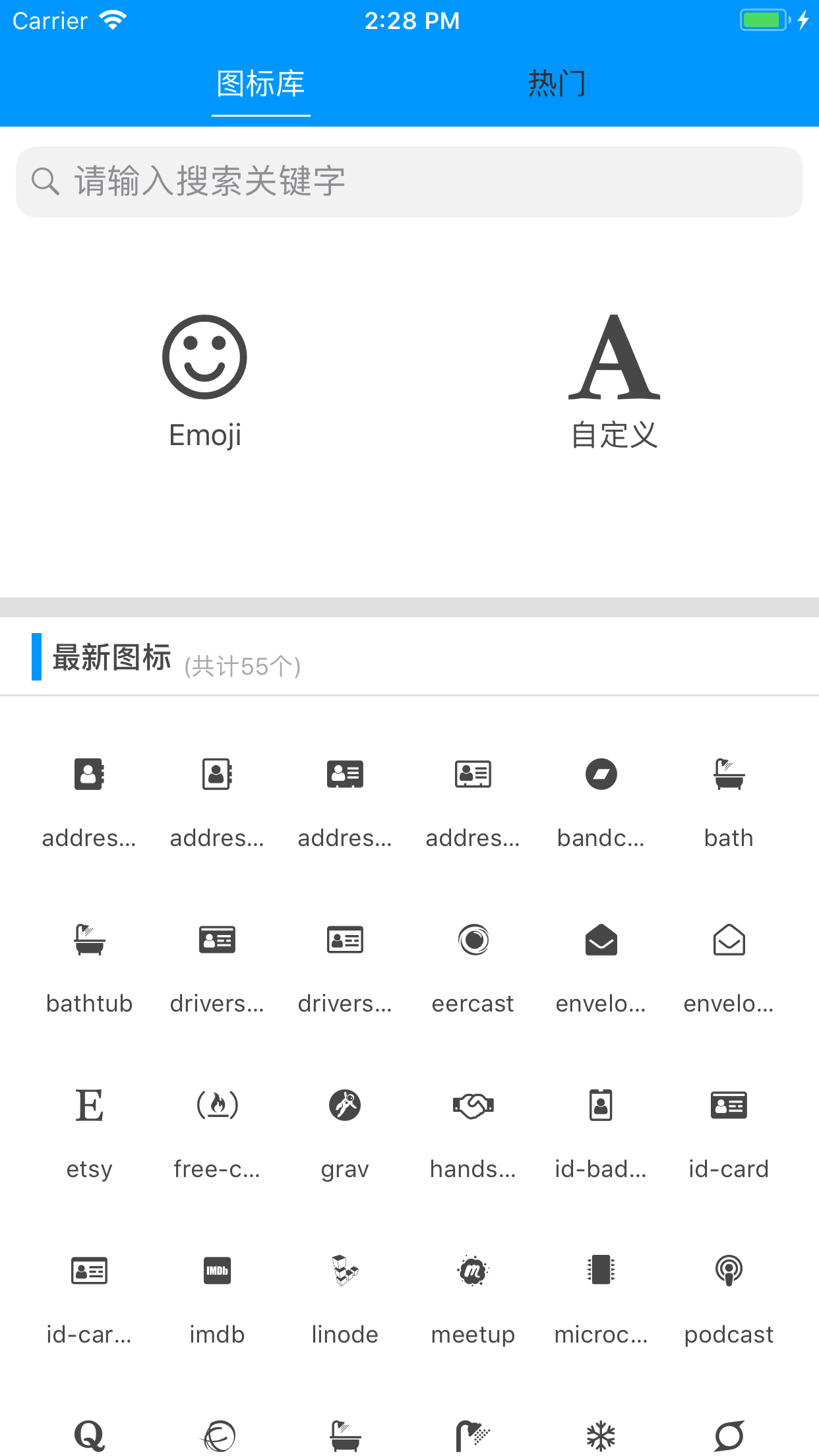Select the bandcamp icon
The width and height of the screenshot is (819, 1456).
[x=601, y=774]
